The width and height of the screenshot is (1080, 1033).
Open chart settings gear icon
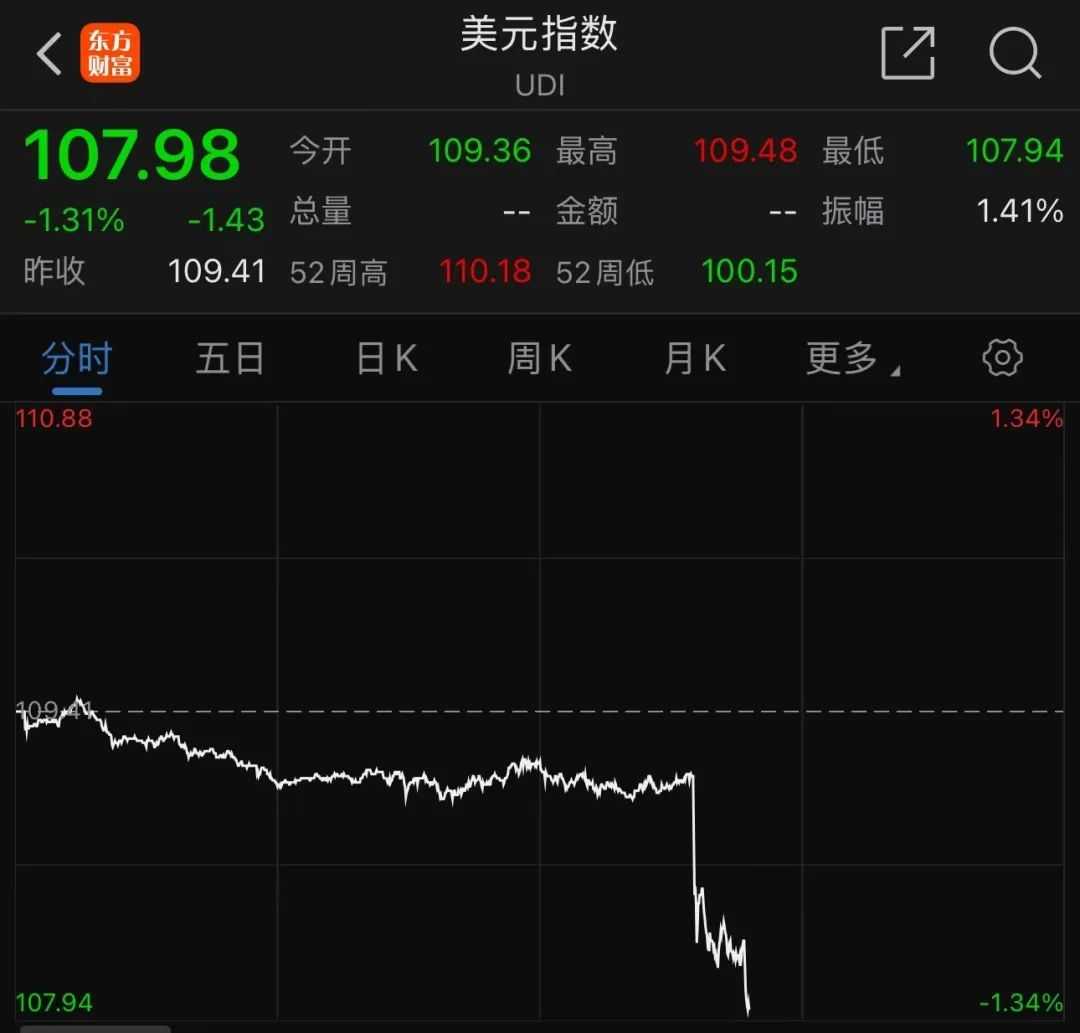pos(1002,358)
